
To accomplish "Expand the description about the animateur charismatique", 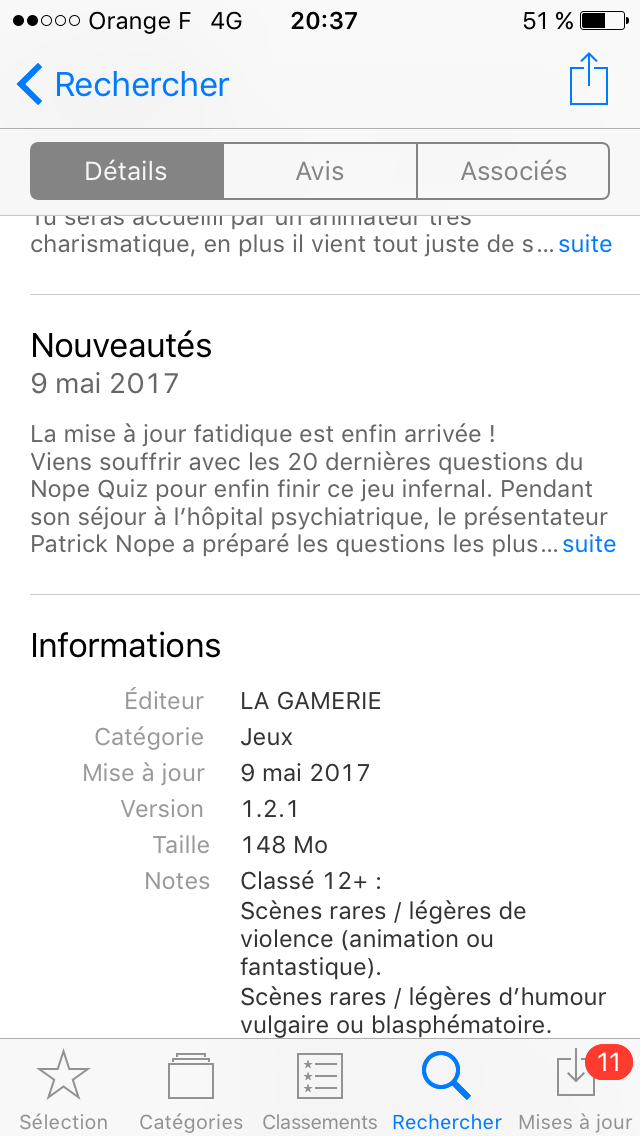I will click(585, 244).
